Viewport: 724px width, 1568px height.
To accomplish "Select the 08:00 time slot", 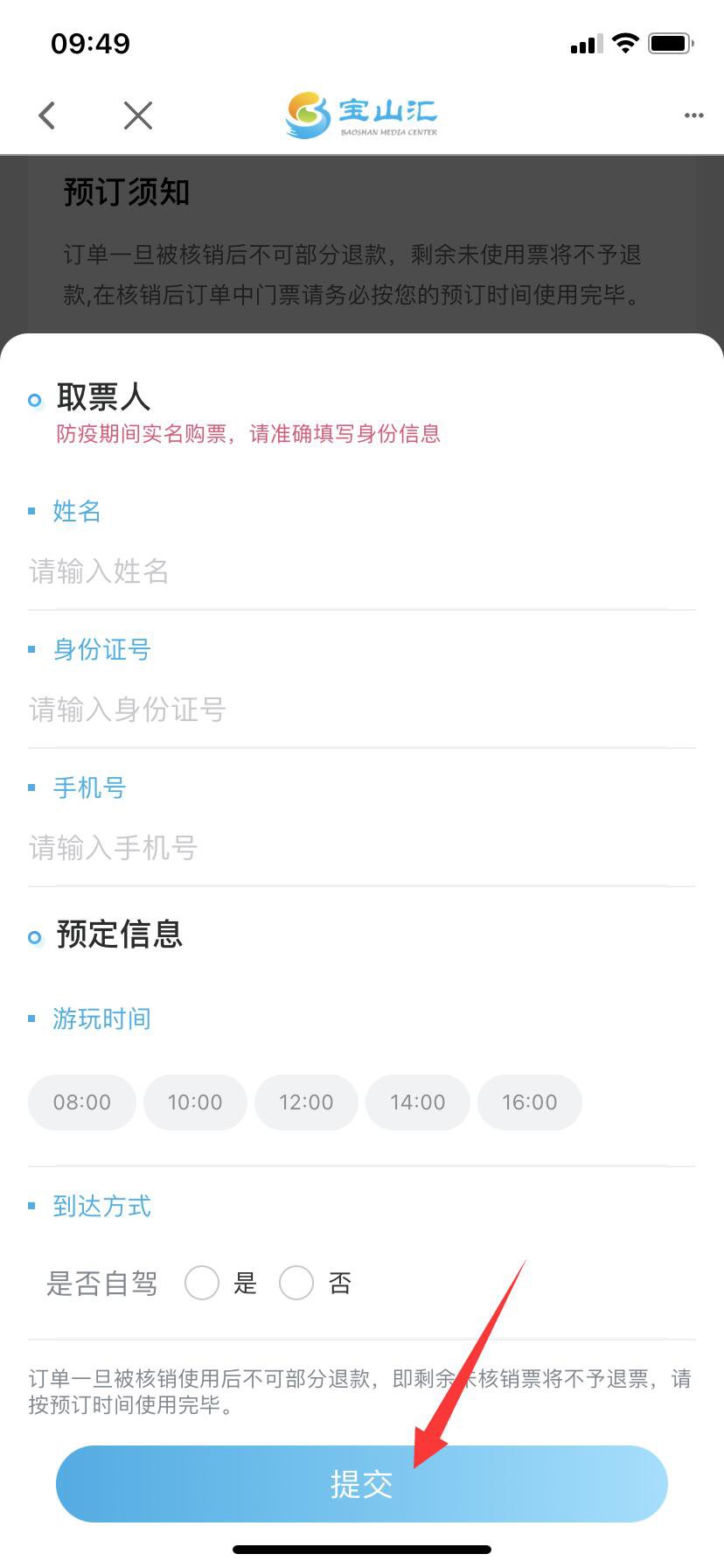I will 82,1102.
